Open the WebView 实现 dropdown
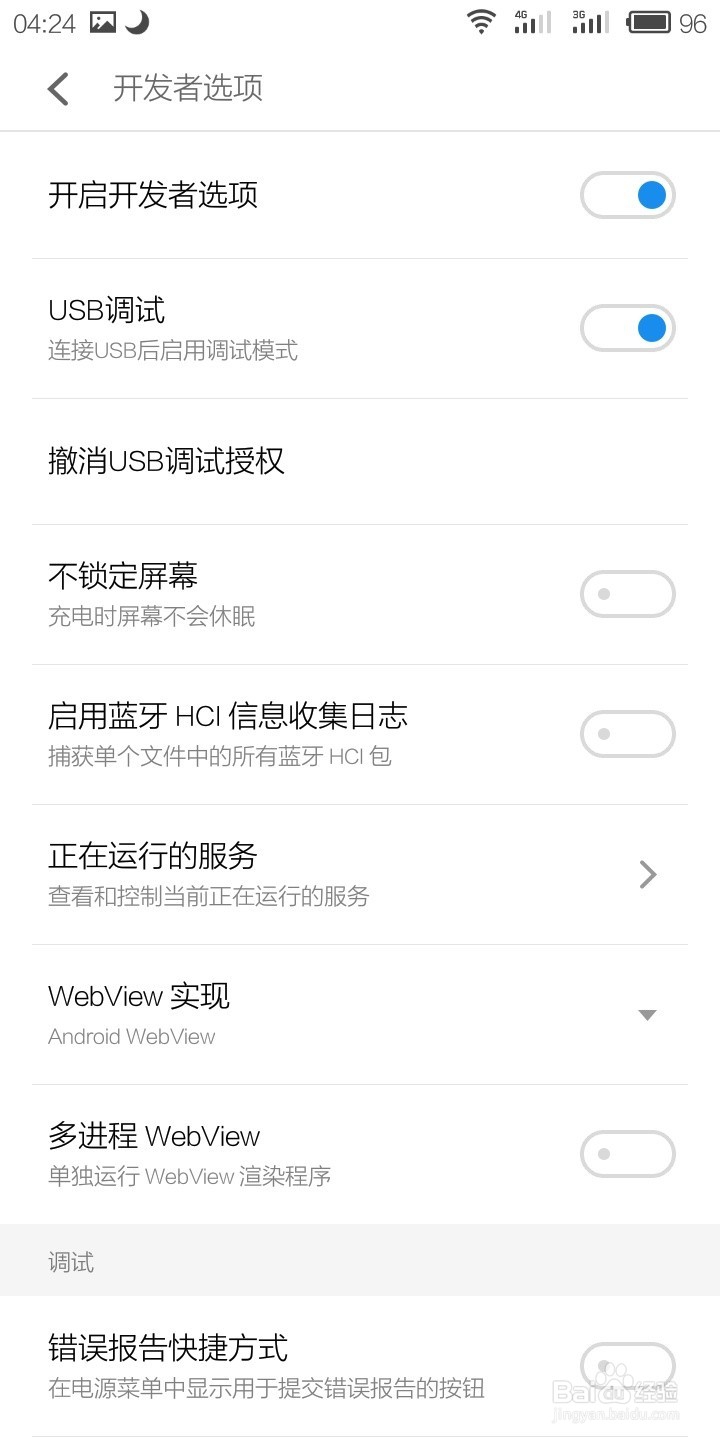Viewport: 720px width, 1440px height. 647,1014
